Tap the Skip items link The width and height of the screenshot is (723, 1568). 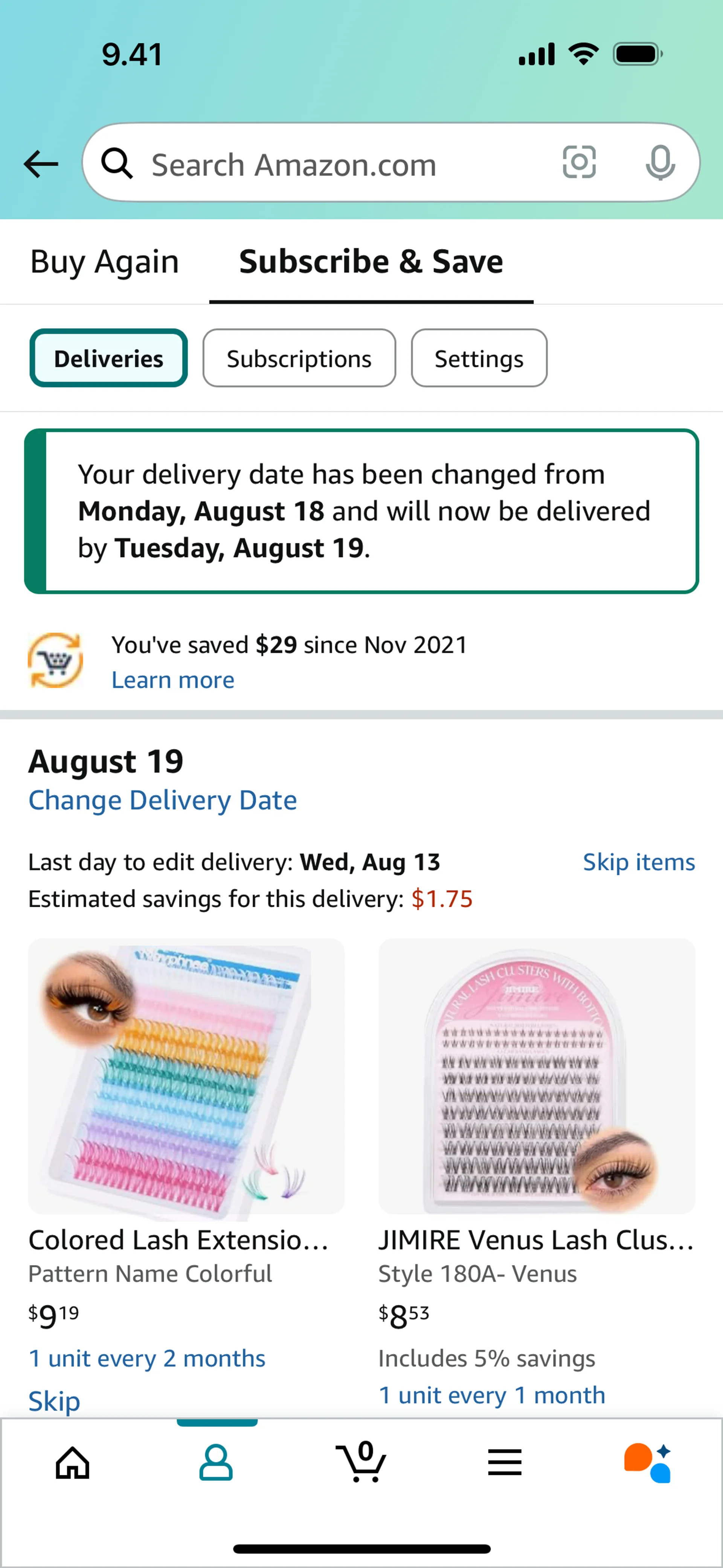point(639,862)
